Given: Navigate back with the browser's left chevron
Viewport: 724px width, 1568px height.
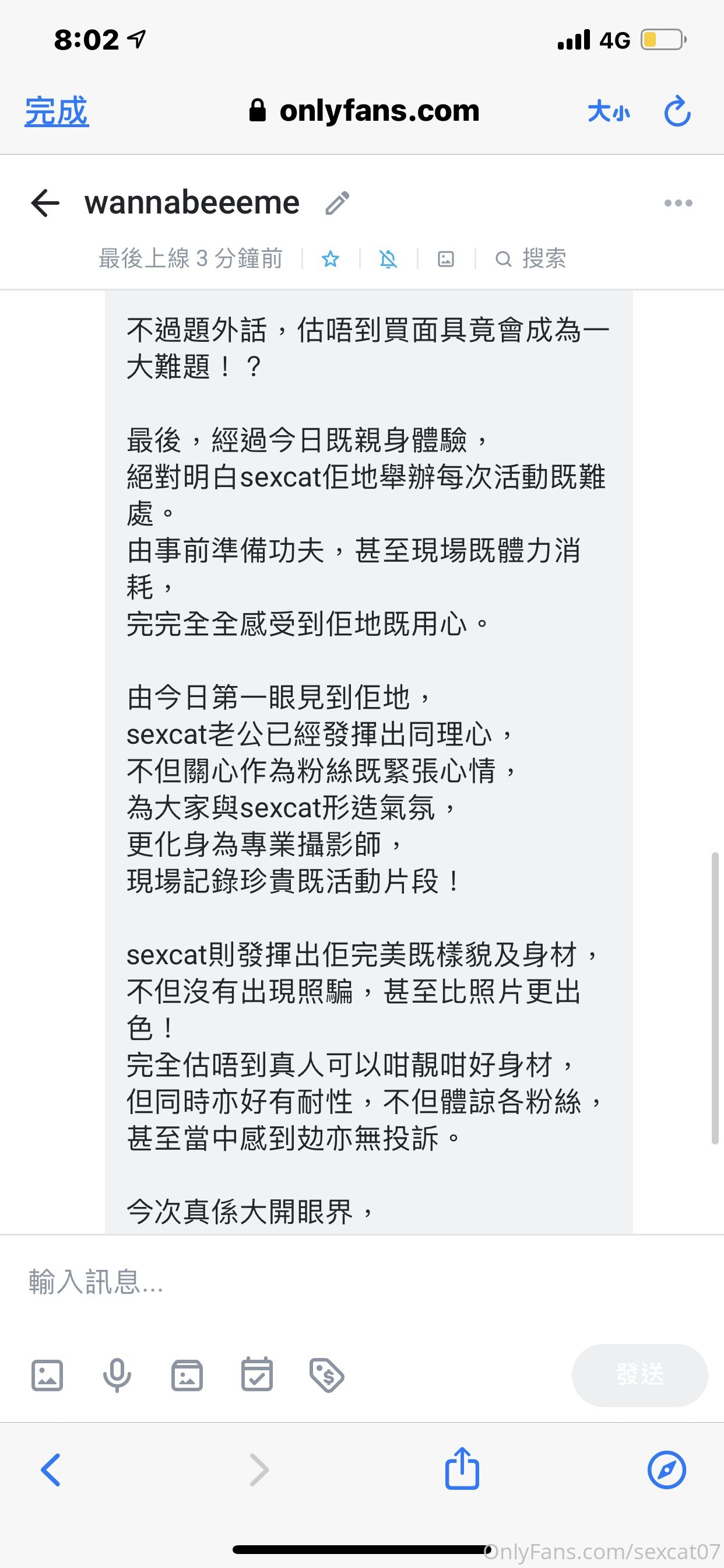Looking at the screenshot, I should (x=51, y=1470).
